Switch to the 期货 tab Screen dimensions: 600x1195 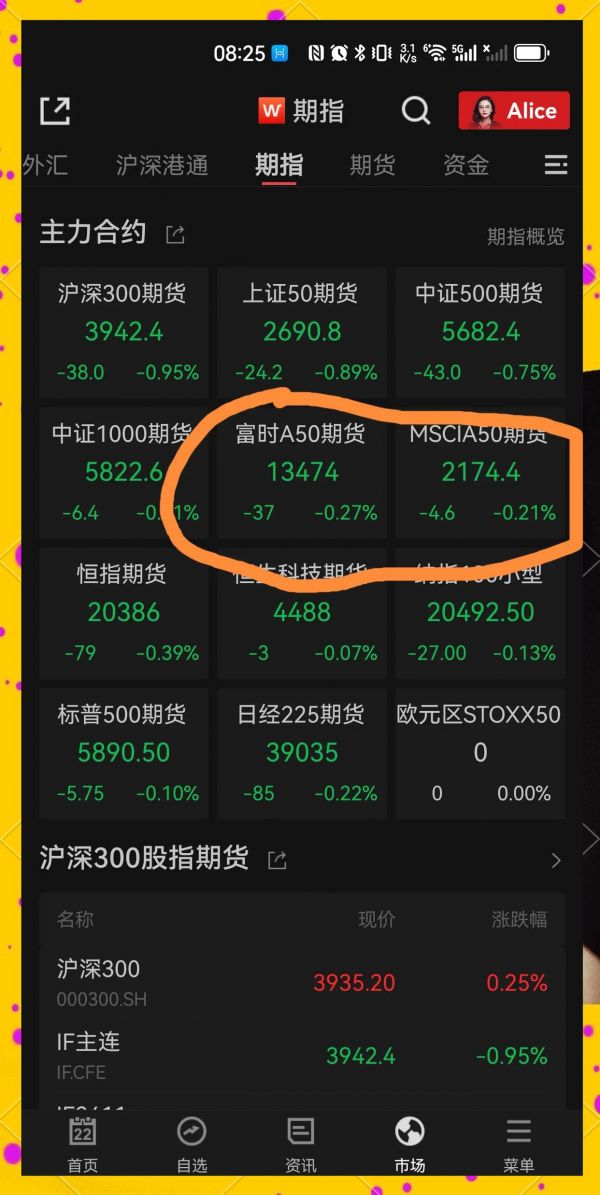pyautogui.click(x=372, y=165)
